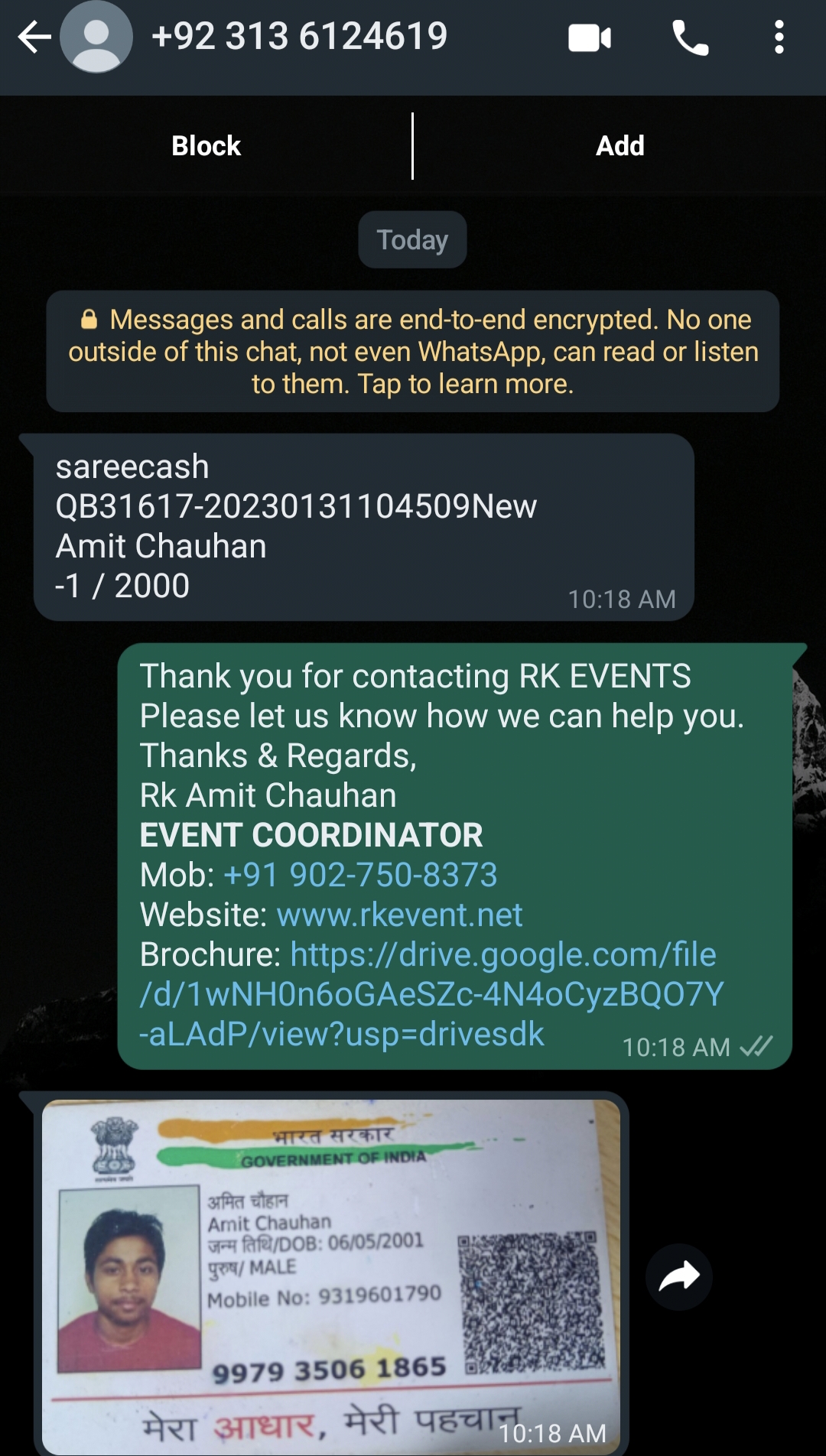Start a voice call
The height and width of the screenshot is (1456, 826).
coord(690,37)
